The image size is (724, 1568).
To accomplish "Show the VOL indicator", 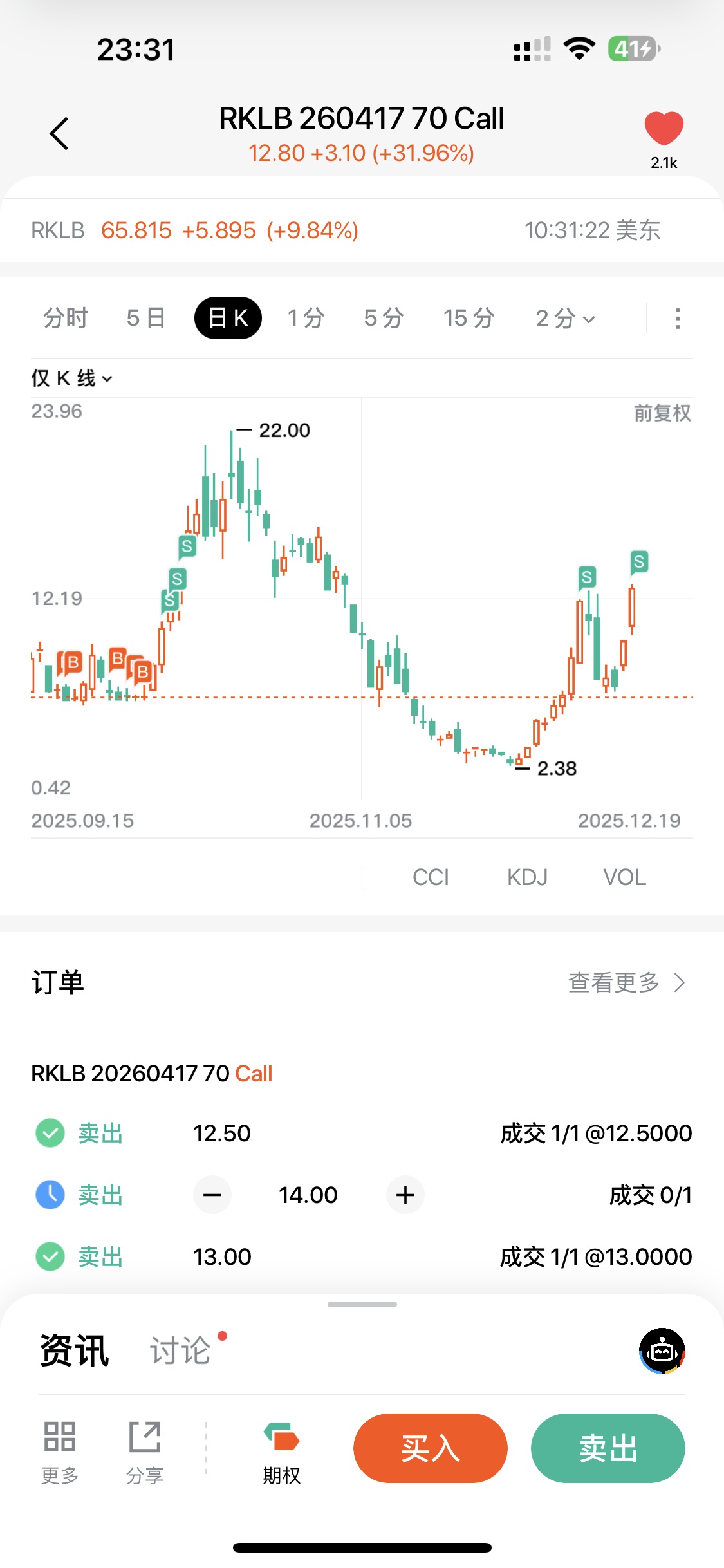I will pos(624,877).
